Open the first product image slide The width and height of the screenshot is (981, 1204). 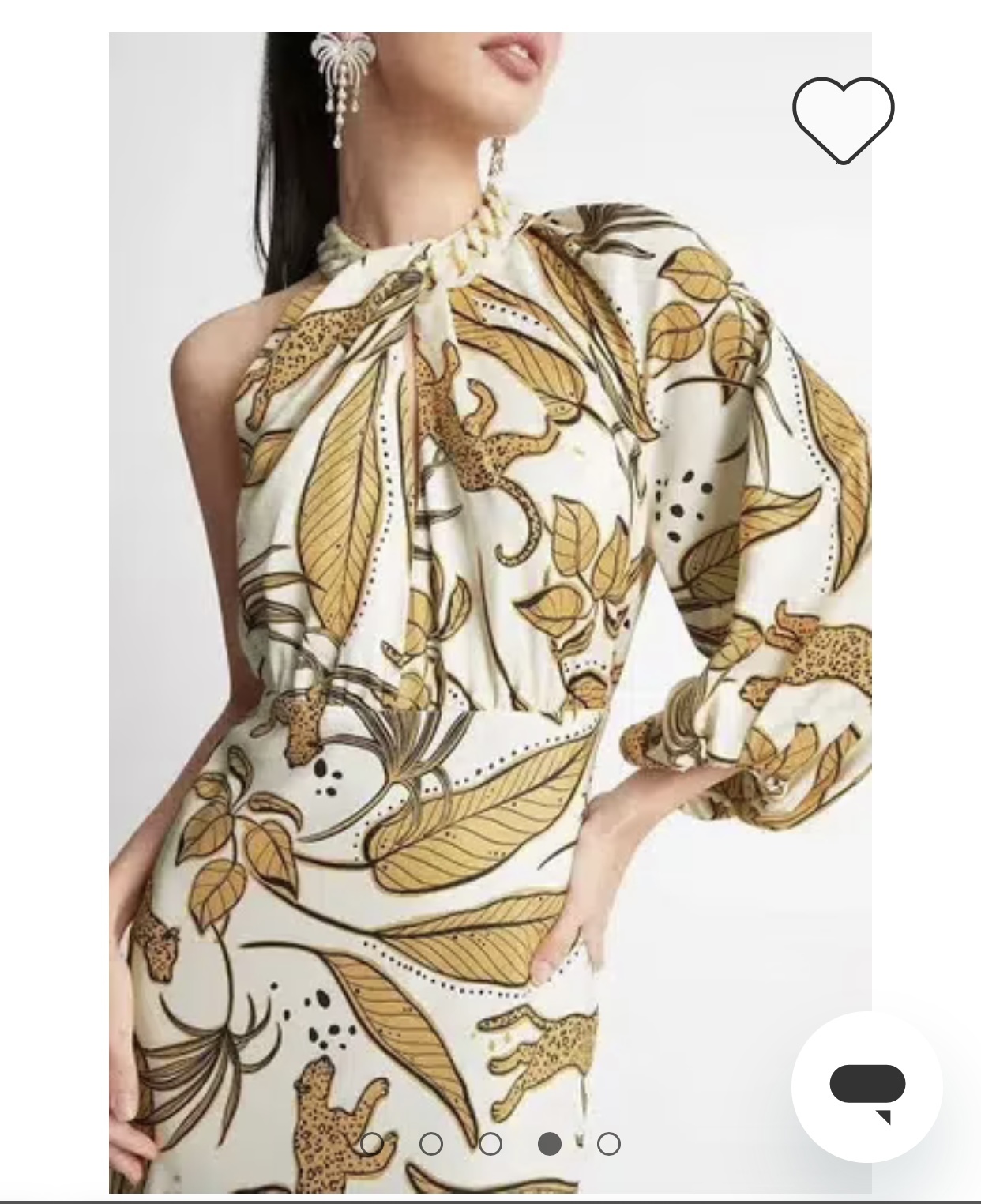(374, 1144)
